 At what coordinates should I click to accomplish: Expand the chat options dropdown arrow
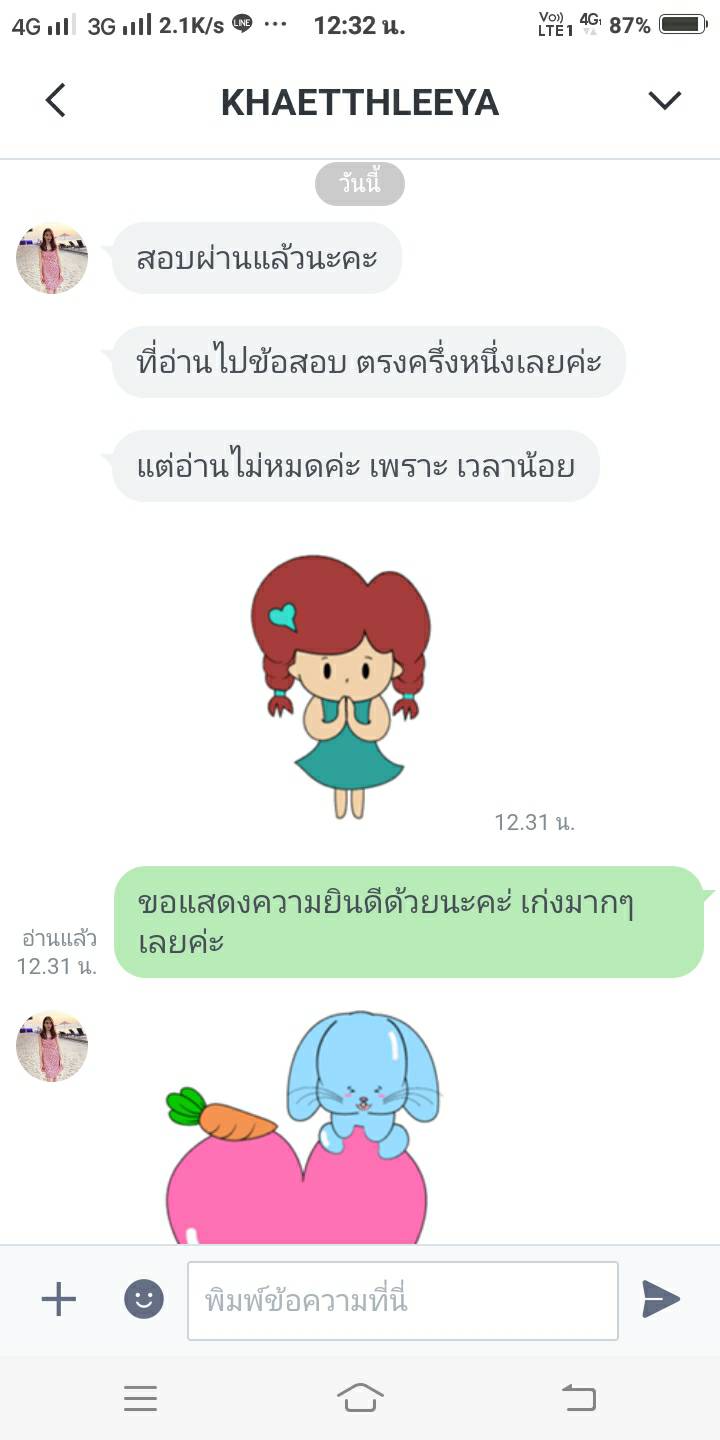click(x=664, y=101)
